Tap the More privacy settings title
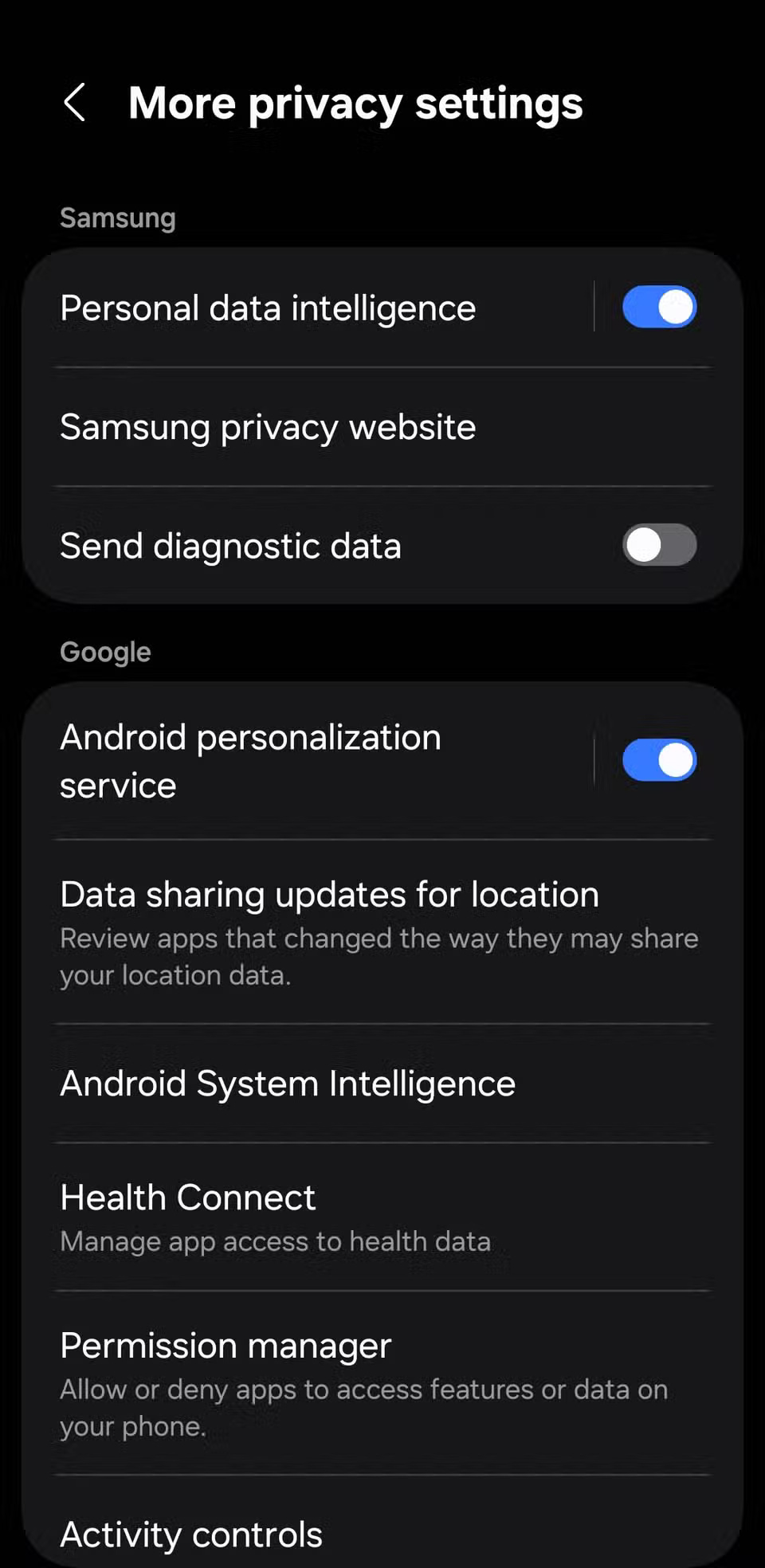 pyautogui.click(x=356, y=103)
